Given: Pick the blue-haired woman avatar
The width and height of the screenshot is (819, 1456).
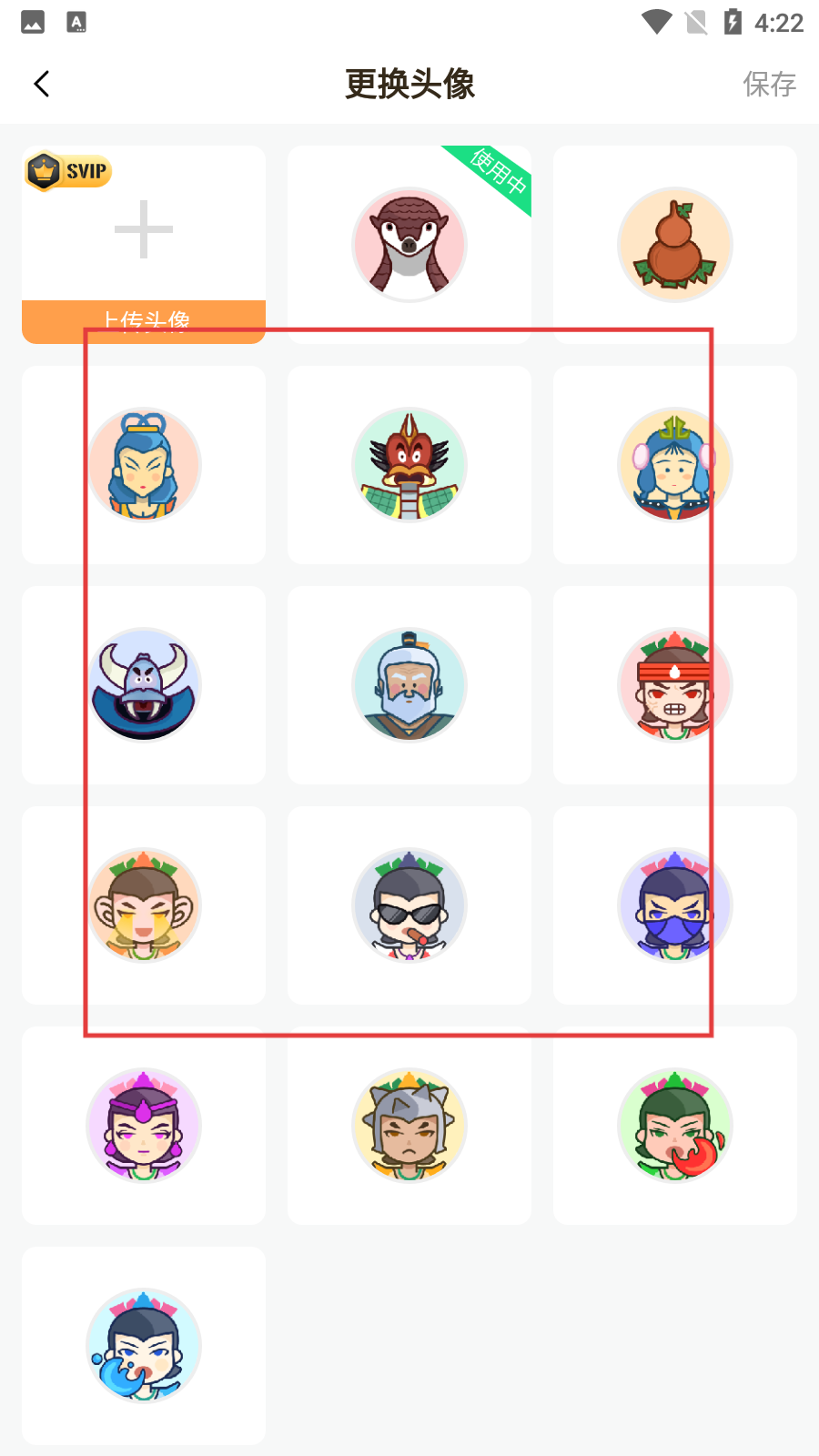Looking at the screenshot, I should pyautogui.click(x=144, y=465).
